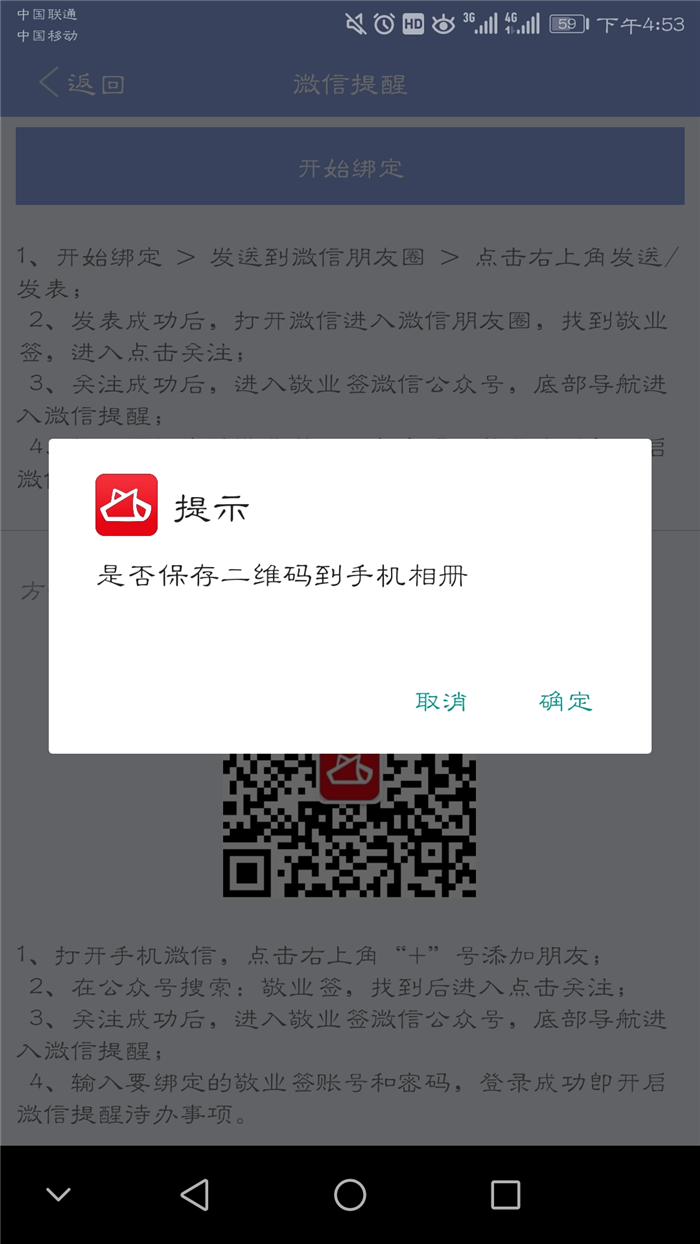Cancel the save prompt with 取消
This screenshot has width=700, height=1244.
pyautogui.click(x=441, y=701)
